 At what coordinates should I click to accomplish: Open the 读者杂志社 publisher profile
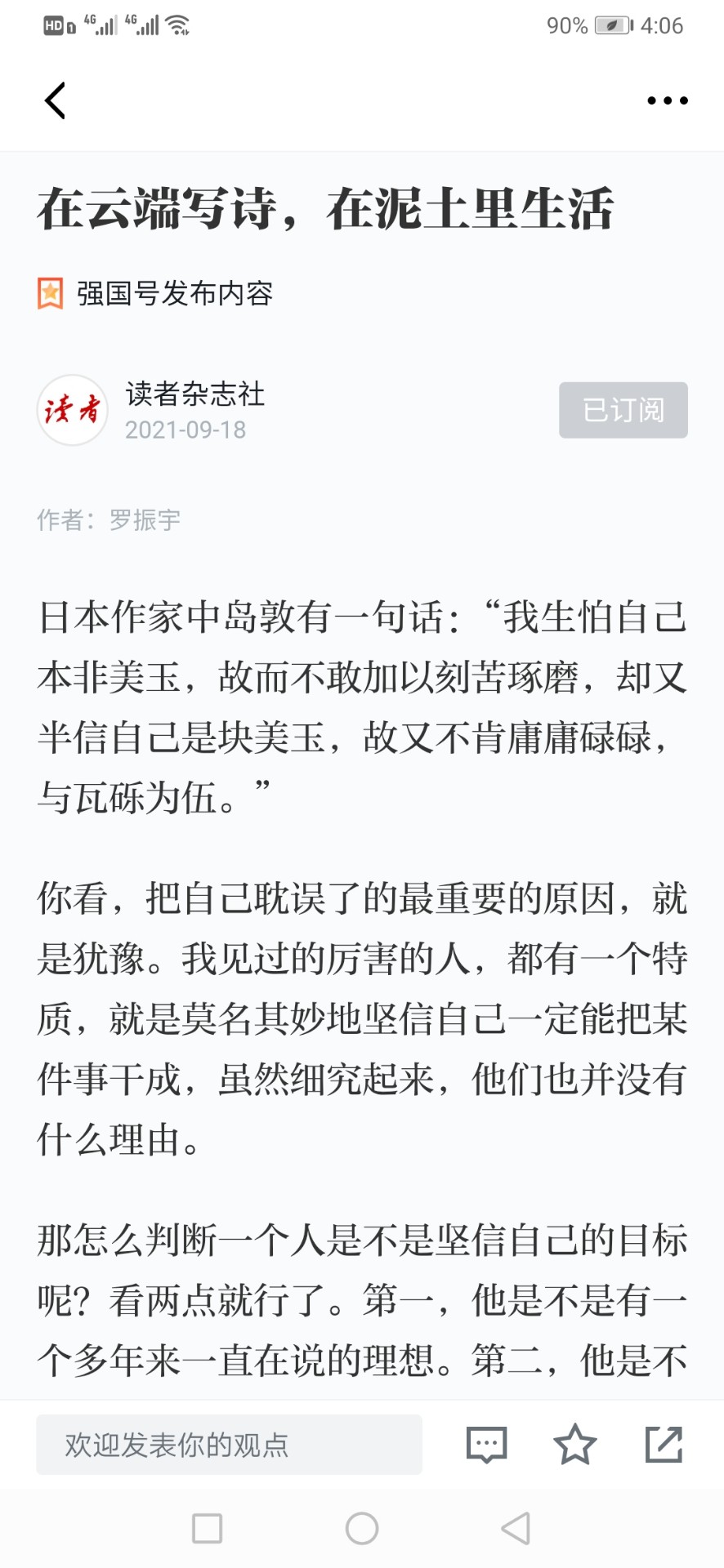pos(195,394)
